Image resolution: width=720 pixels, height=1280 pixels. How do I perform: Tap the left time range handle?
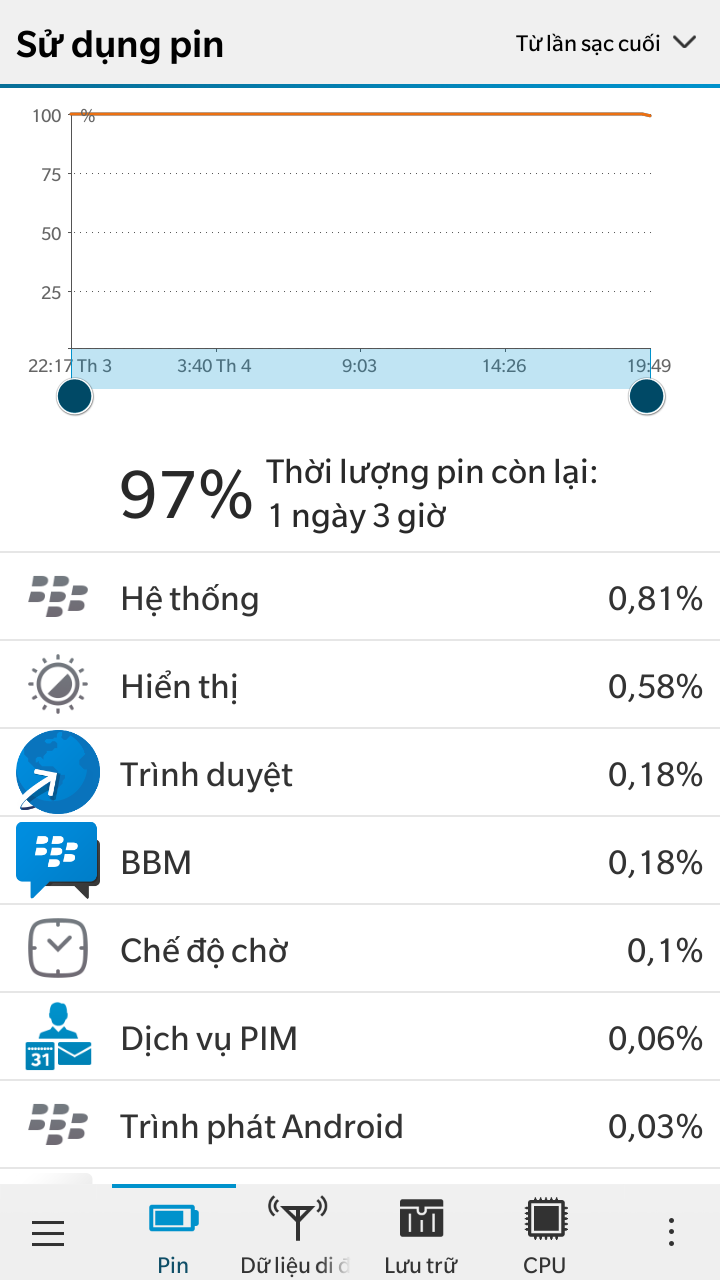tap(75, 397)
